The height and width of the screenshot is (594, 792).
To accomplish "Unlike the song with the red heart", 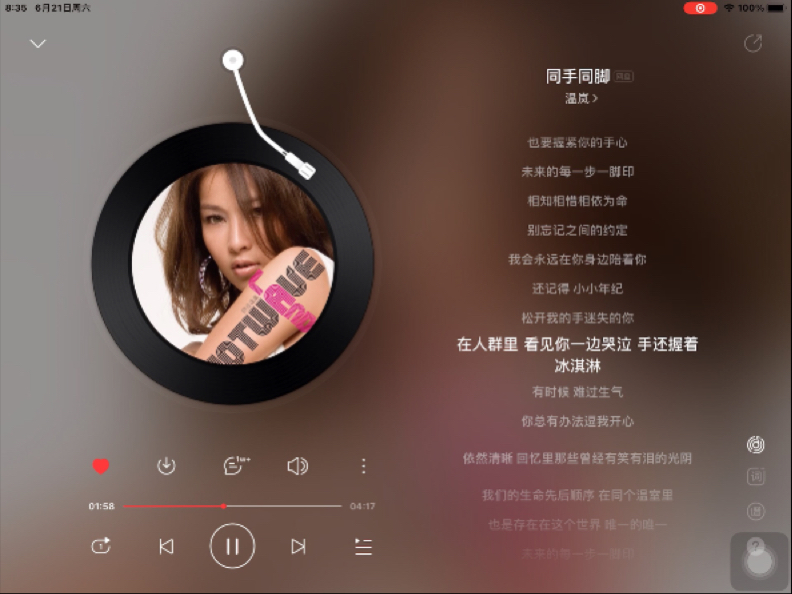I will coord(101,466).
